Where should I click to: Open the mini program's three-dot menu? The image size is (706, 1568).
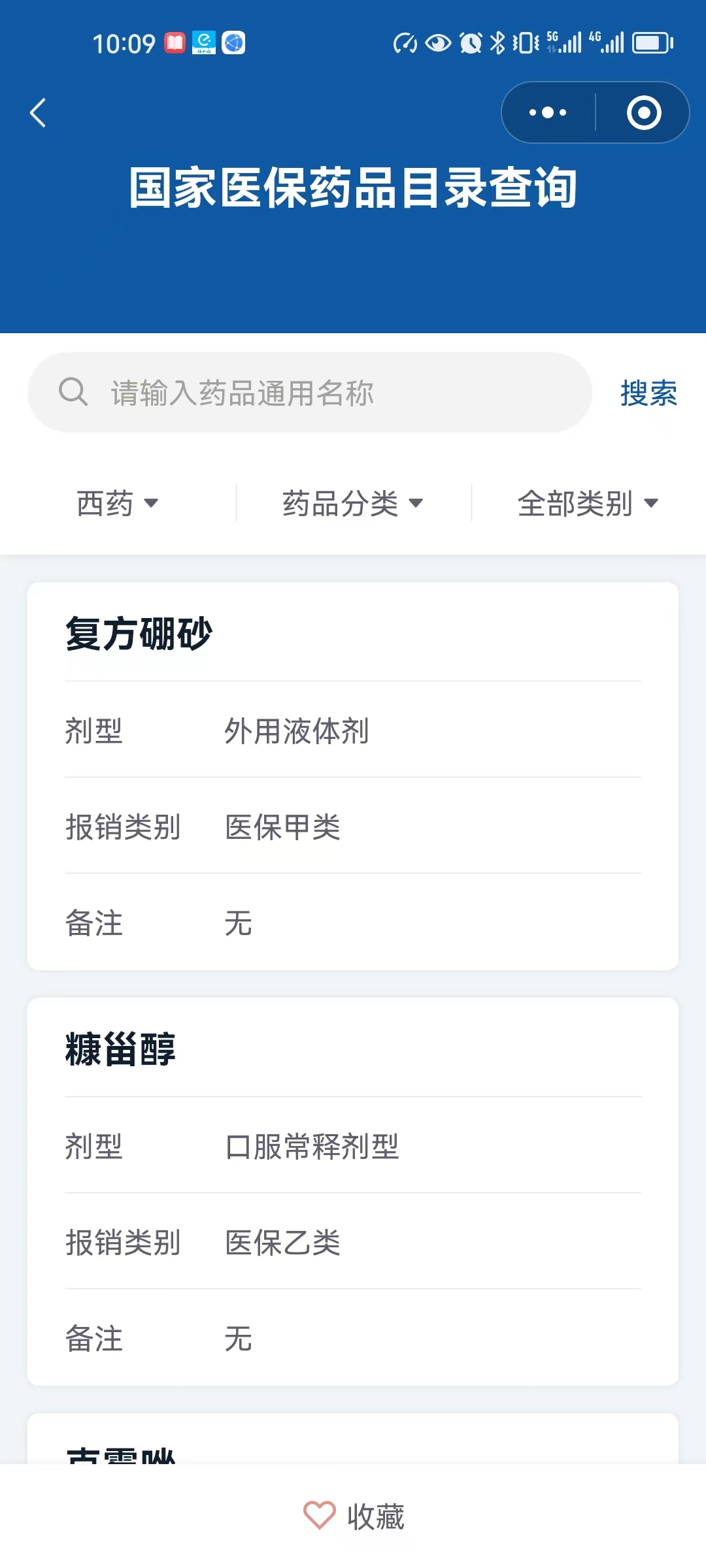(548, 112)
